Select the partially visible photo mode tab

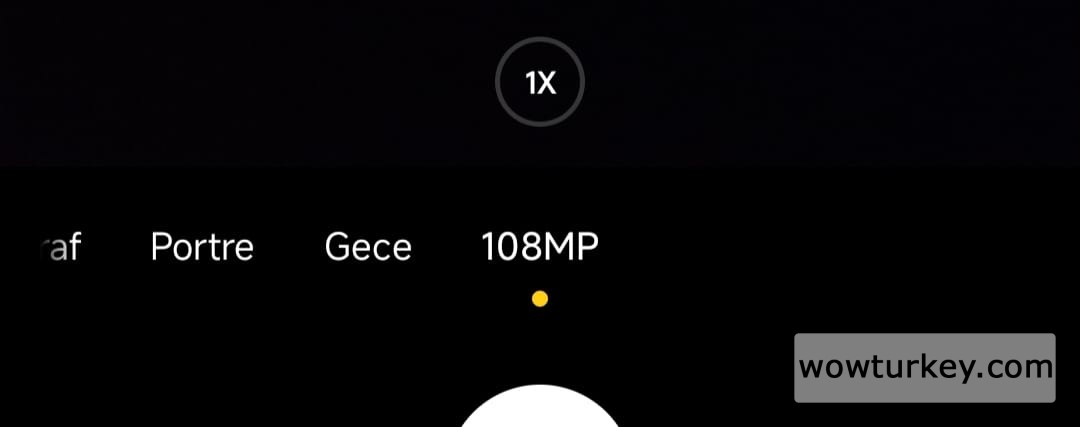point(58,247)
